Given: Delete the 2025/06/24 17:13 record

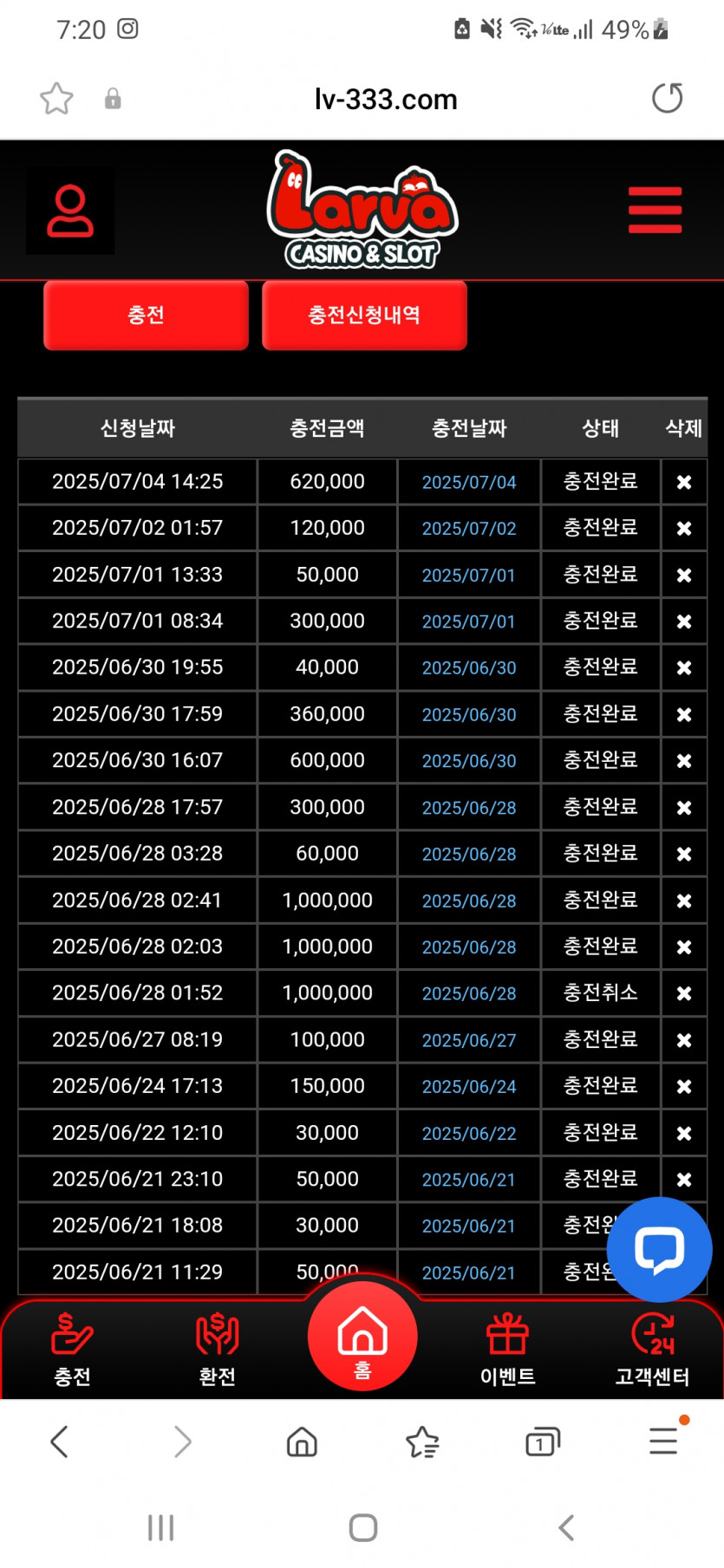Looking at the screenshot, I should click(x=684, y=1086).
